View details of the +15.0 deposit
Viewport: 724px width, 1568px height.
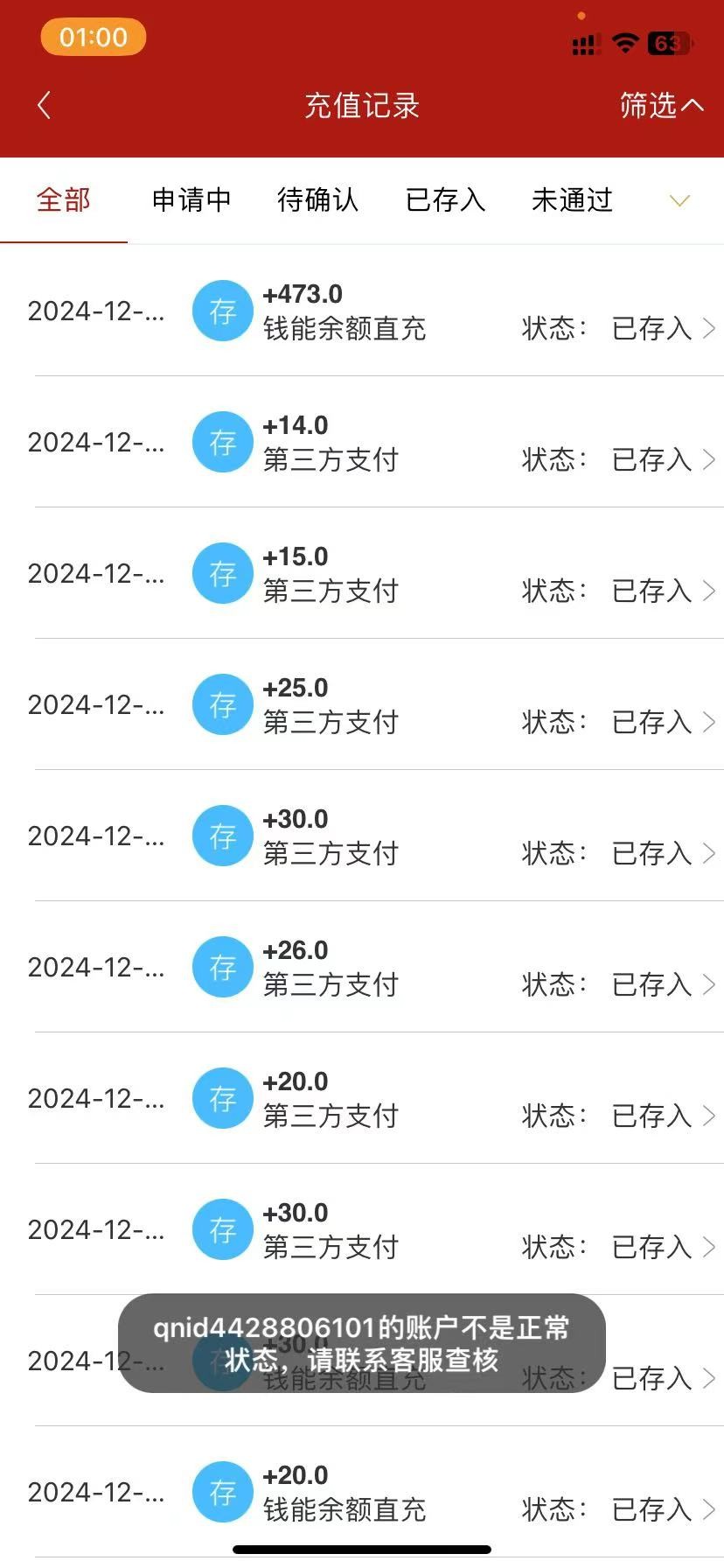(x=362, y=573)
